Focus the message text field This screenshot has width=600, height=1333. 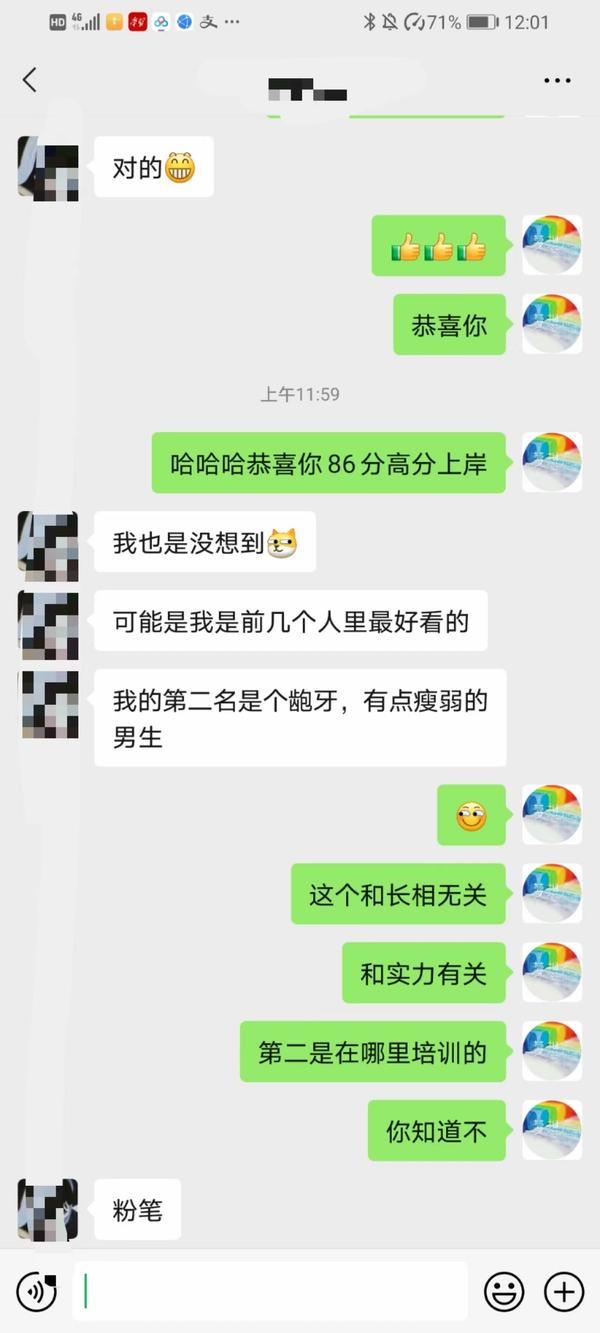[x=270, y=1291]
